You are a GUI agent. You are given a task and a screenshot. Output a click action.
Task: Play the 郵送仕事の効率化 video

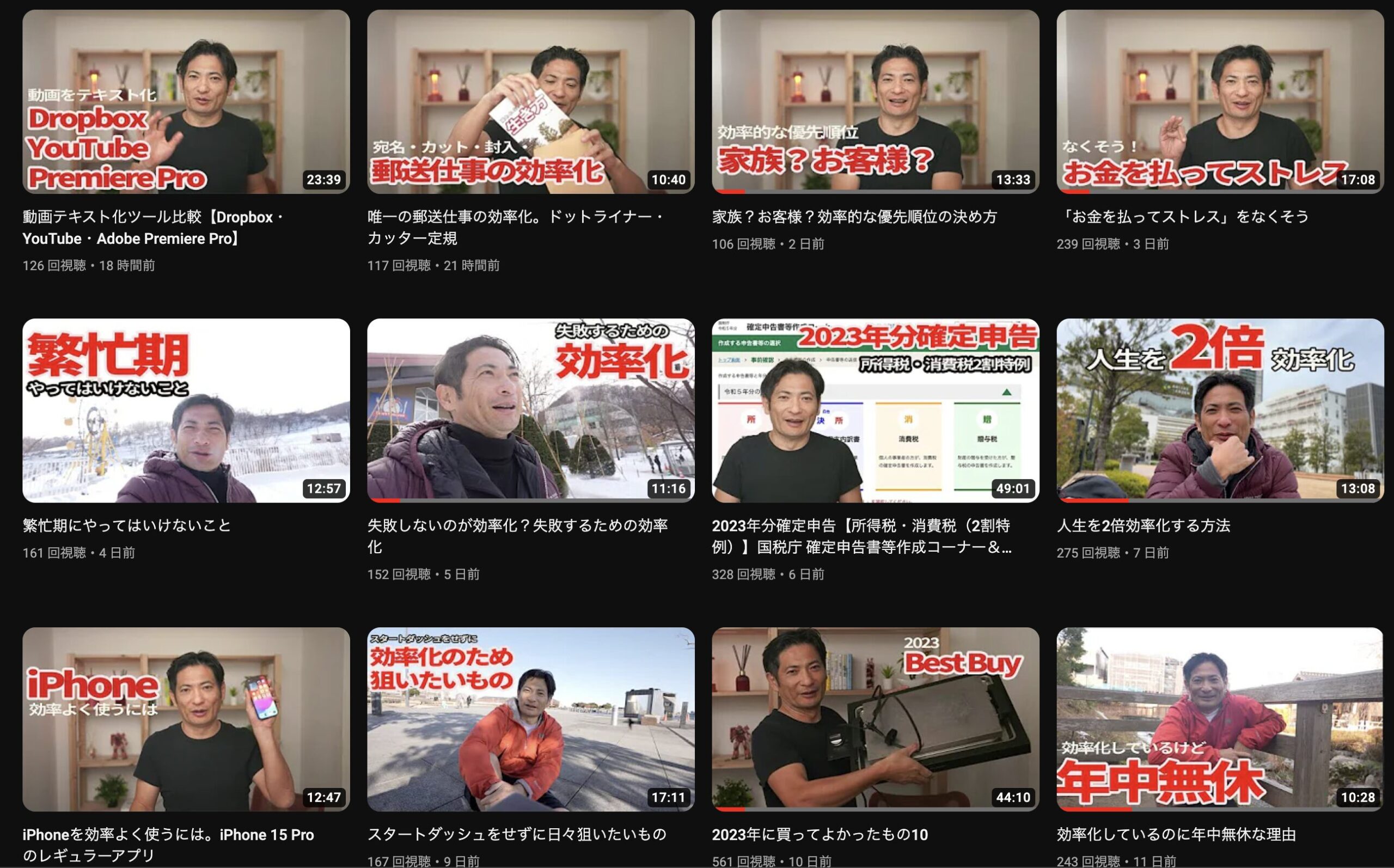[530, 102]
